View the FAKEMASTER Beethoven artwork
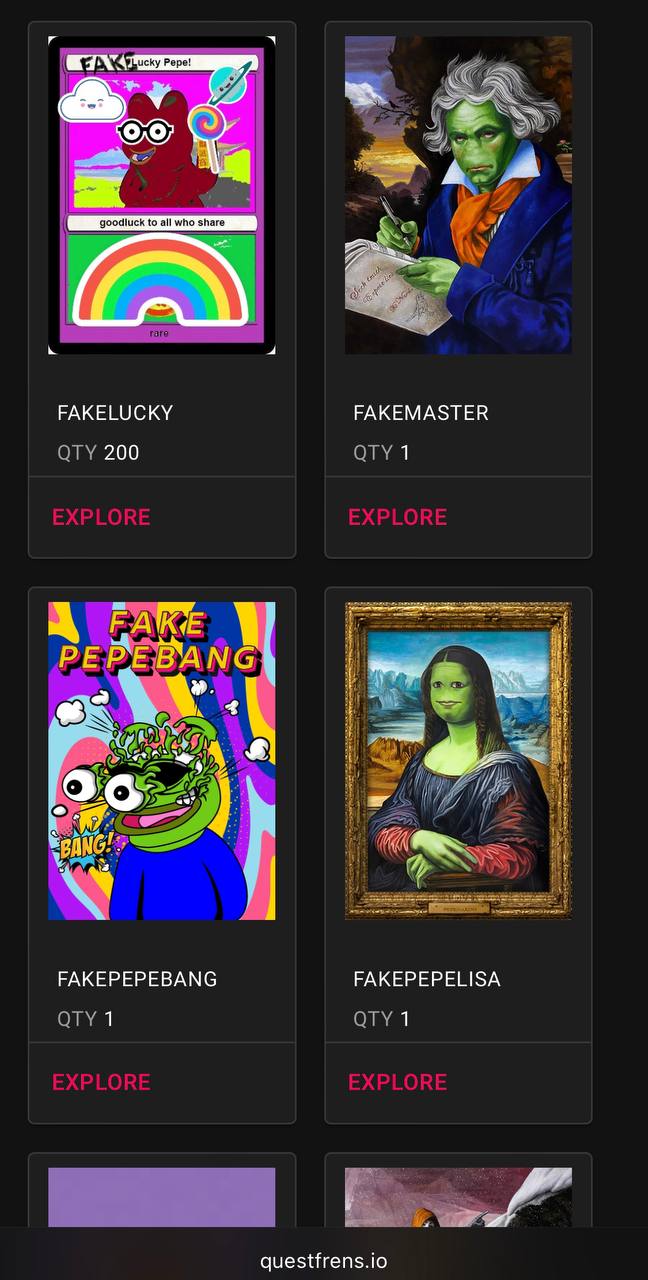 tap(458, 195)
